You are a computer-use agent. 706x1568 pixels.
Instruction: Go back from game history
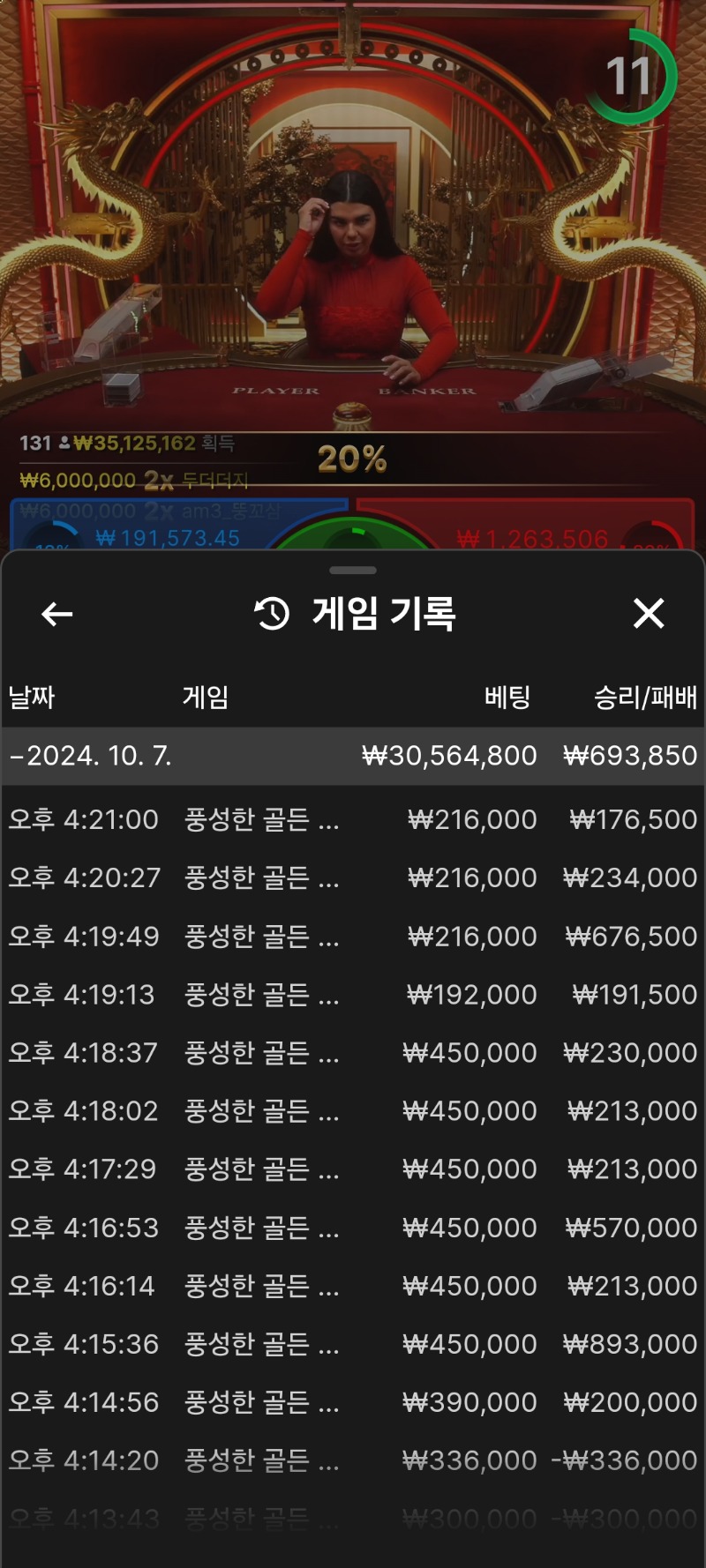coord(57,614)
